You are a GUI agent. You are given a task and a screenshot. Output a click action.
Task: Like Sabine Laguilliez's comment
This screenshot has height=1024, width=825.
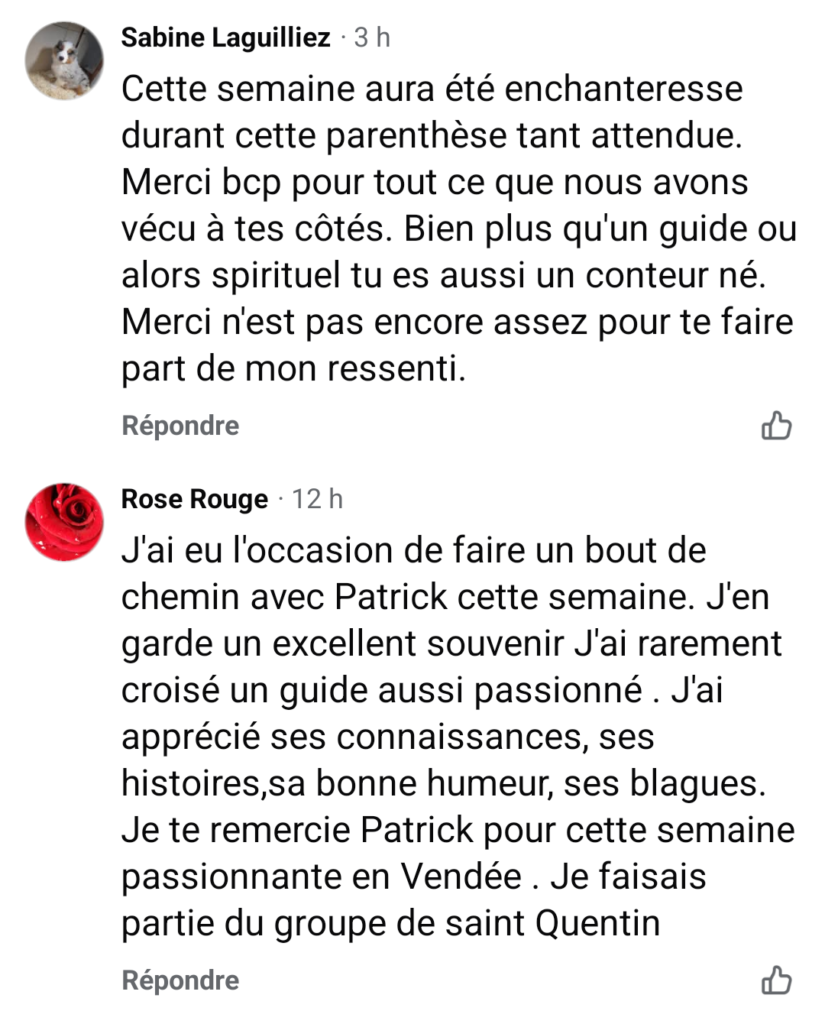(776, 426)
